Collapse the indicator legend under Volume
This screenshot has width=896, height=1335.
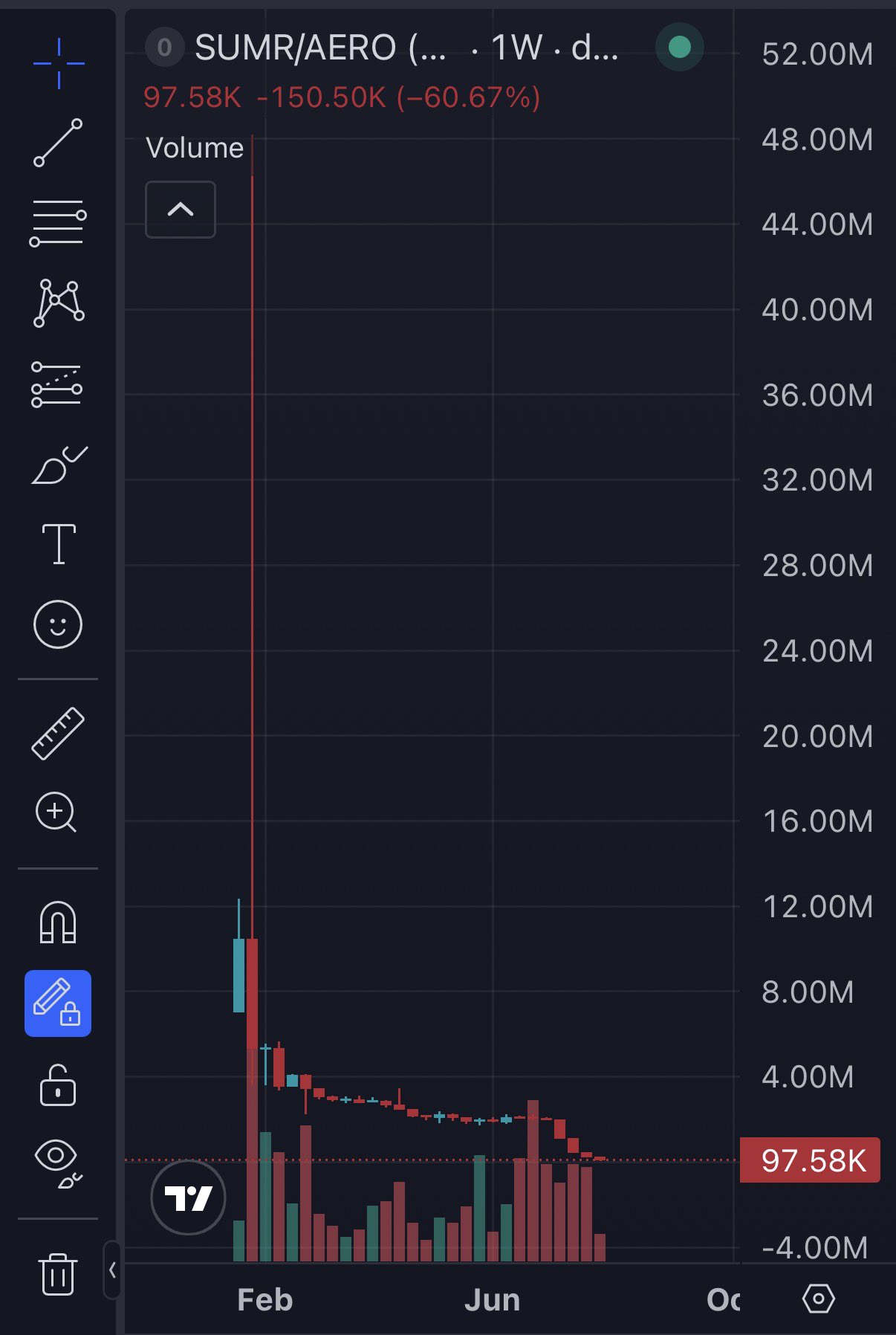point(181,210)
